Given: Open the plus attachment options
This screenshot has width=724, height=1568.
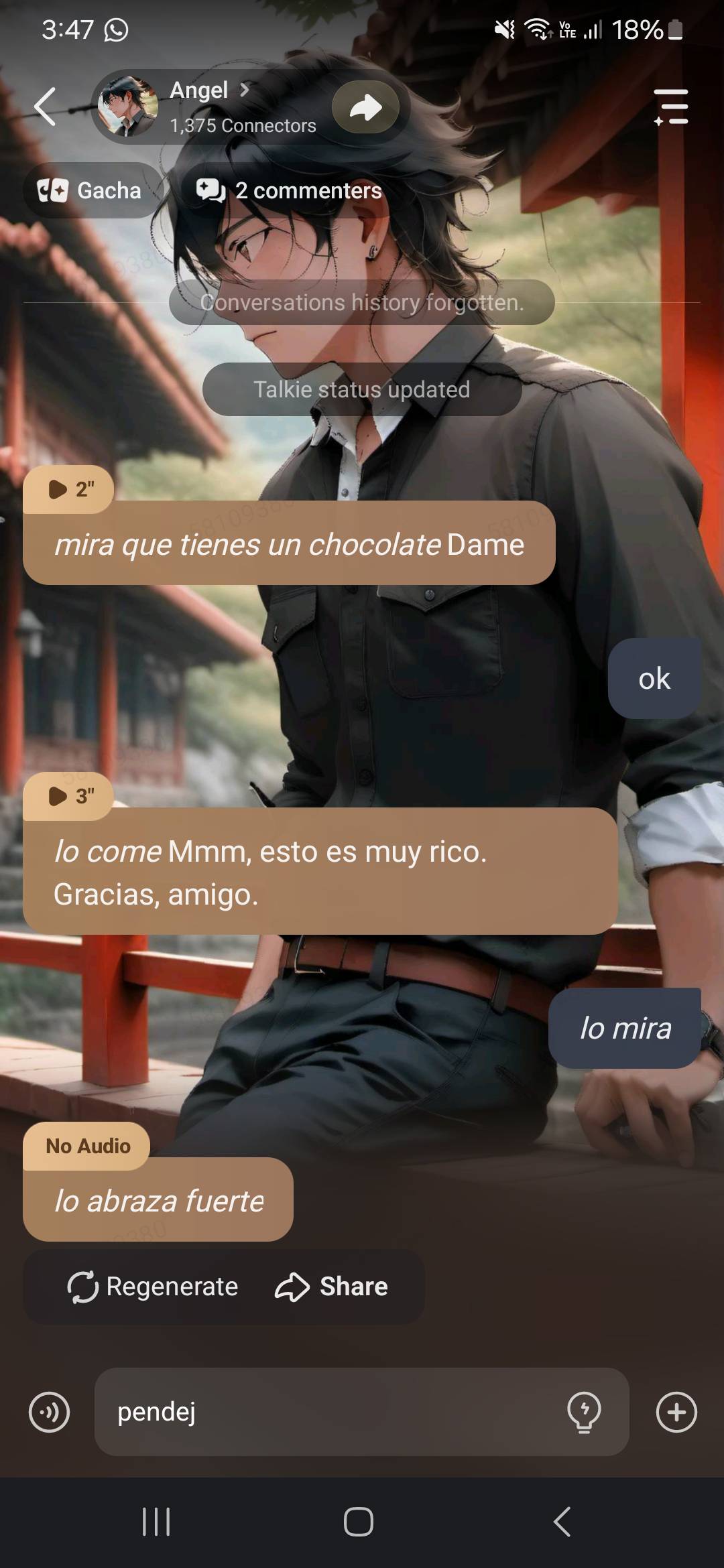Looking at the screenshot, I should tap(676, 1412).
